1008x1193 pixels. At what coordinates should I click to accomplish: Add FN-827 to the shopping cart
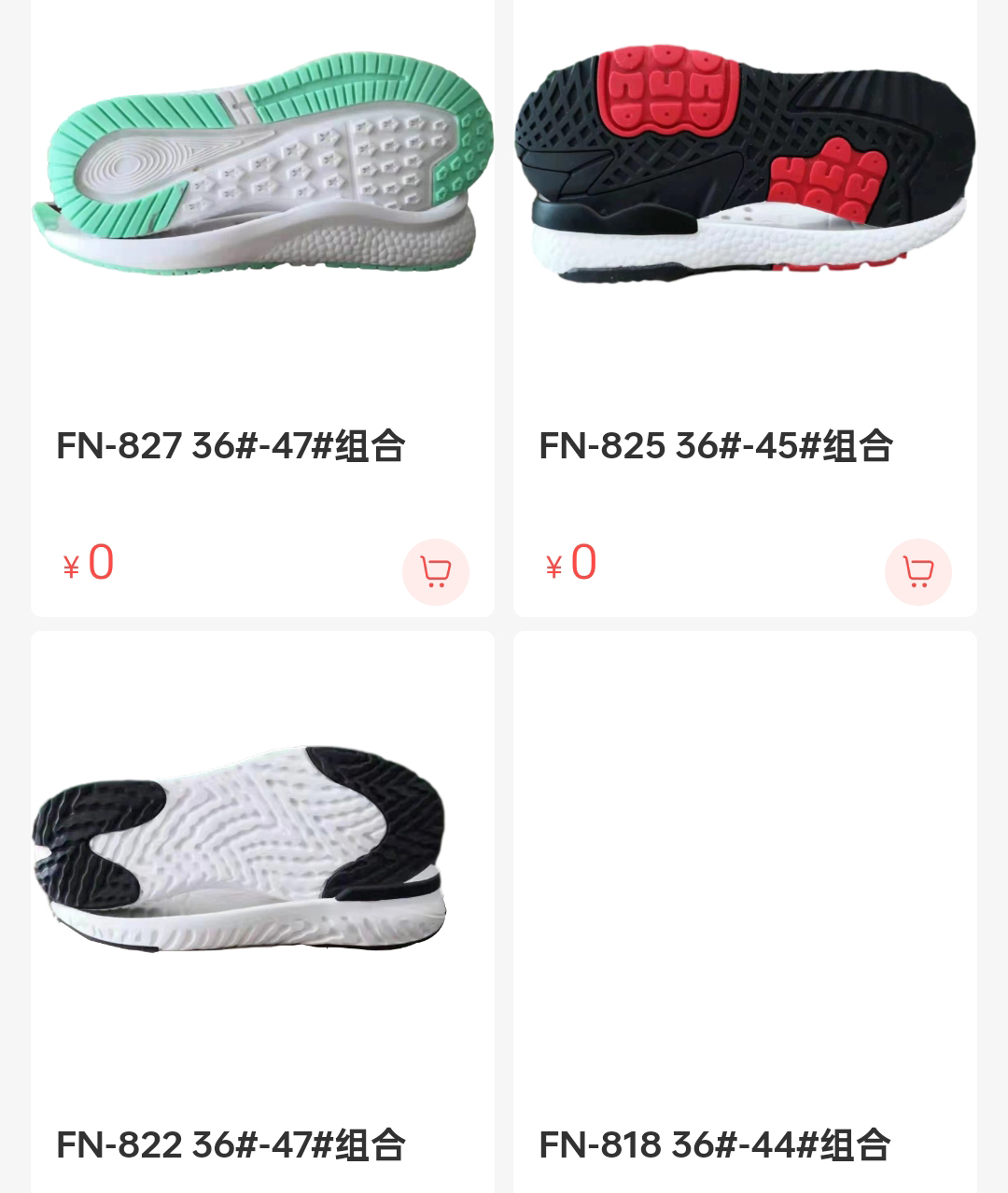pyautogui.click(x=435, y=571)
